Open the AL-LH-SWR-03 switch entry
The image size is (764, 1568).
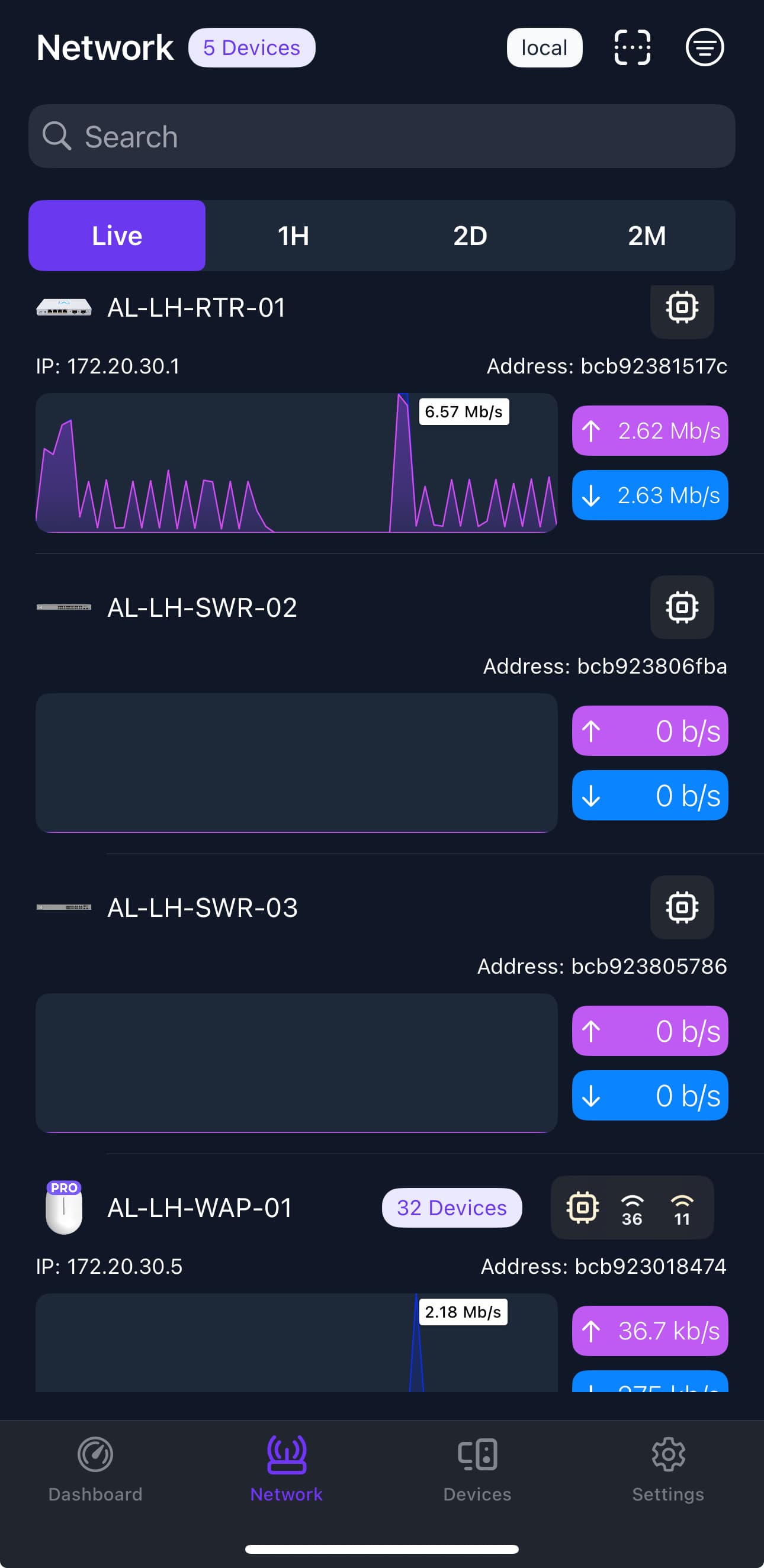click(x=203, y=907)
